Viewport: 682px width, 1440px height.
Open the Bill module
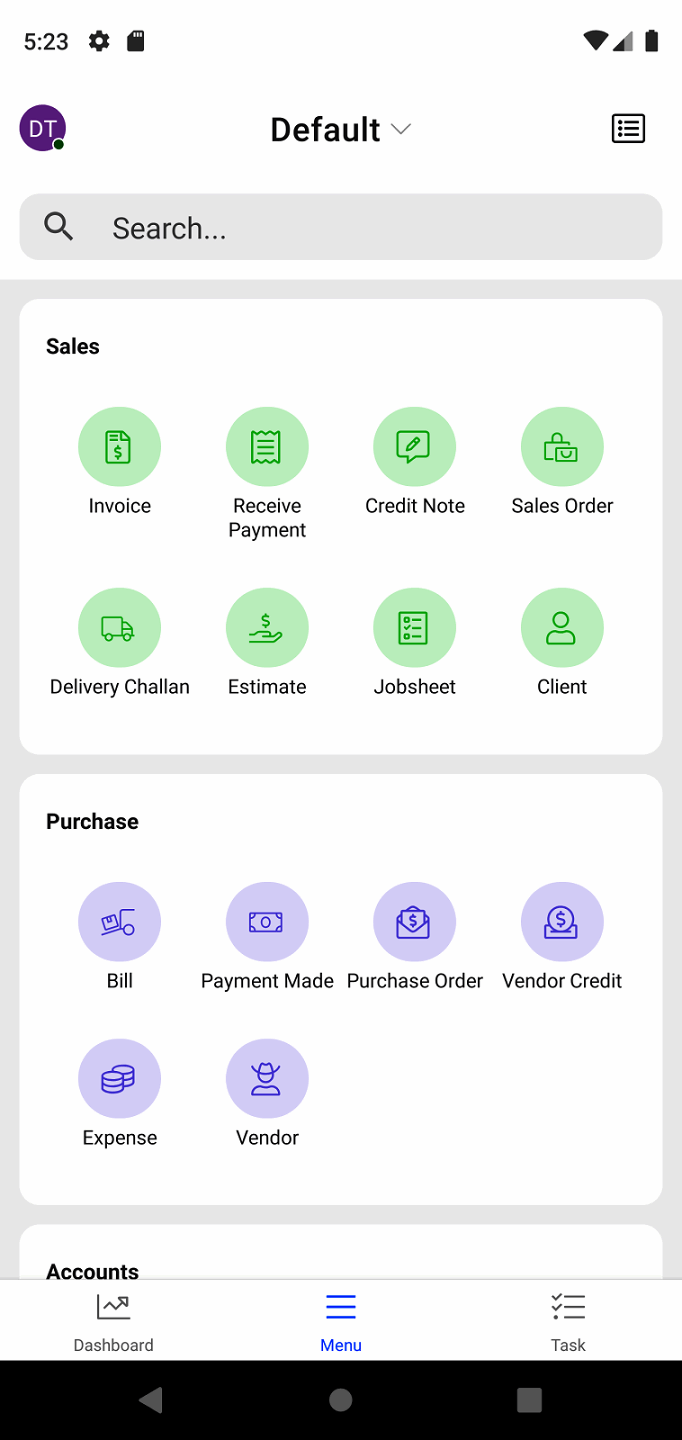click(119, 922)
